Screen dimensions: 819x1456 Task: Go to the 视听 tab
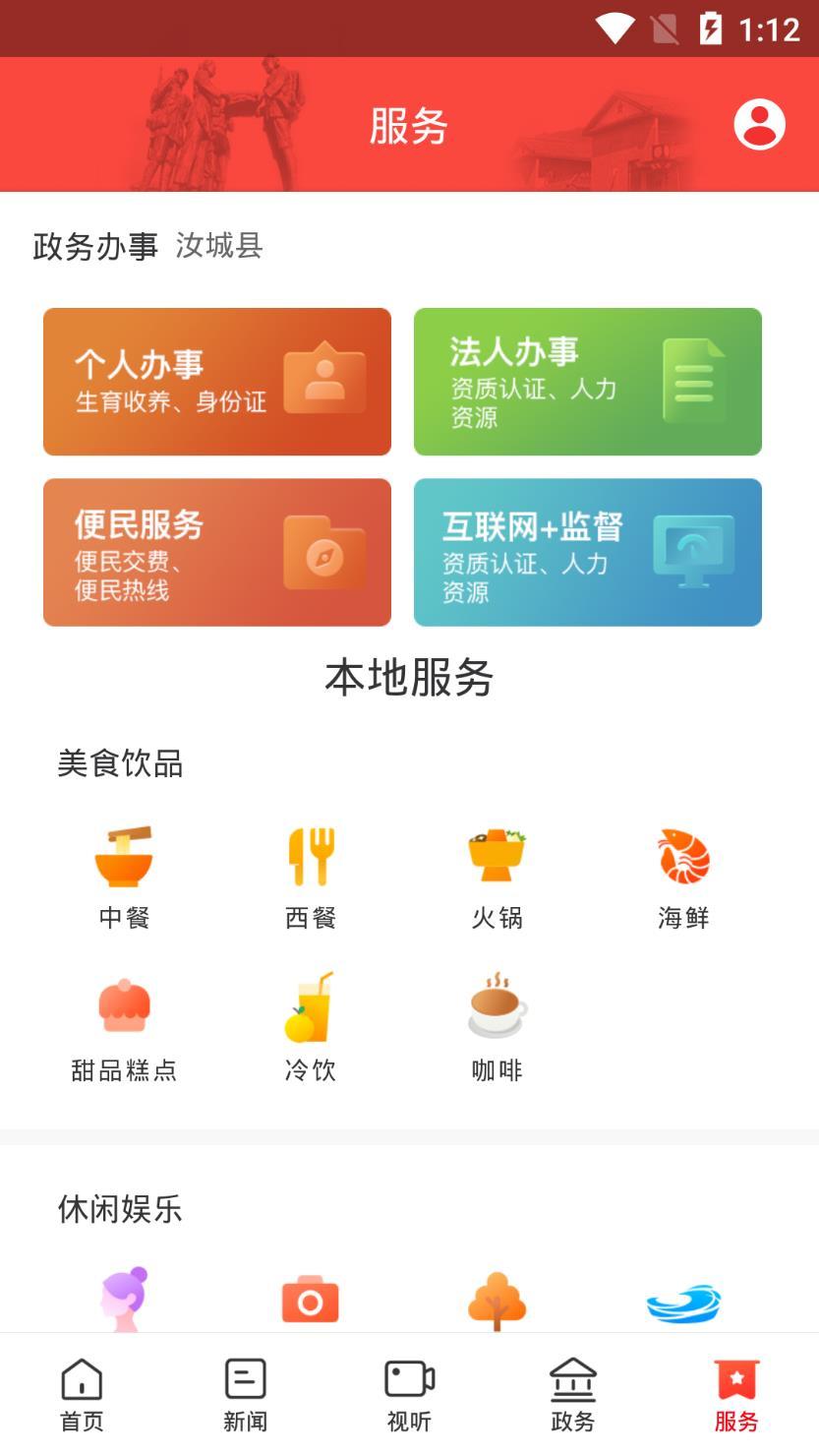coord(409,1395)
